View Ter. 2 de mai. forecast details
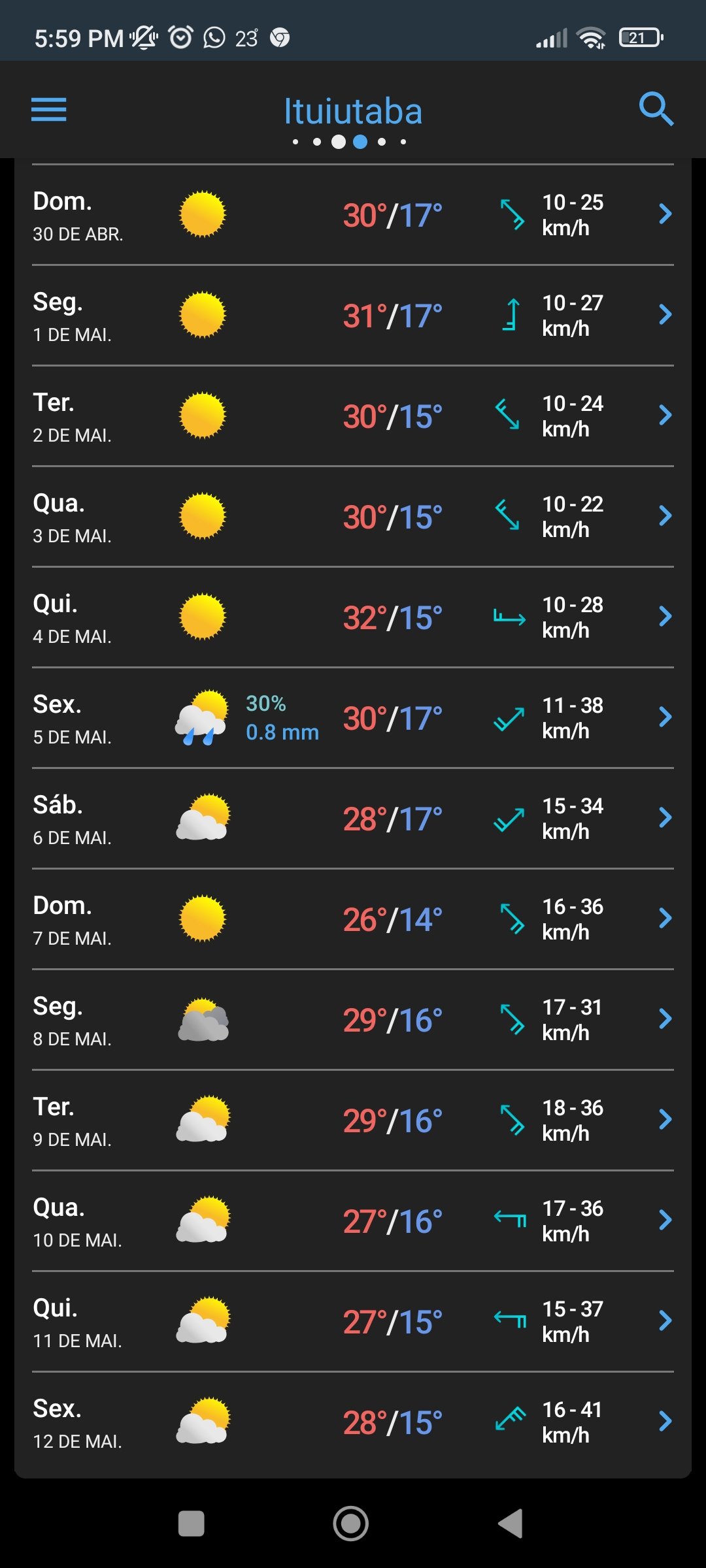This screenshot has width=706, height=1568. click(353, 416)
